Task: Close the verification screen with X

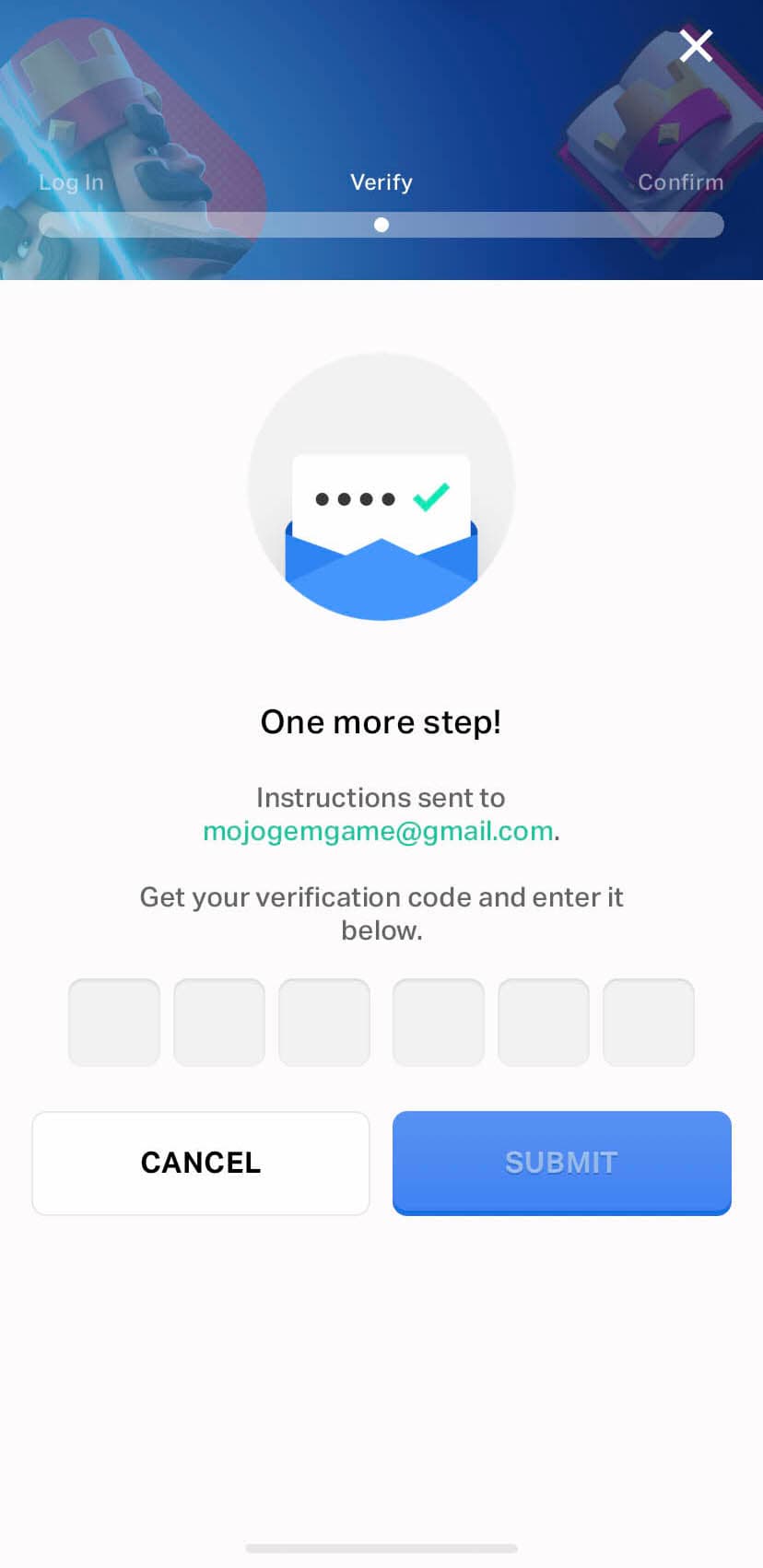Action: click(x=696, y=45)
